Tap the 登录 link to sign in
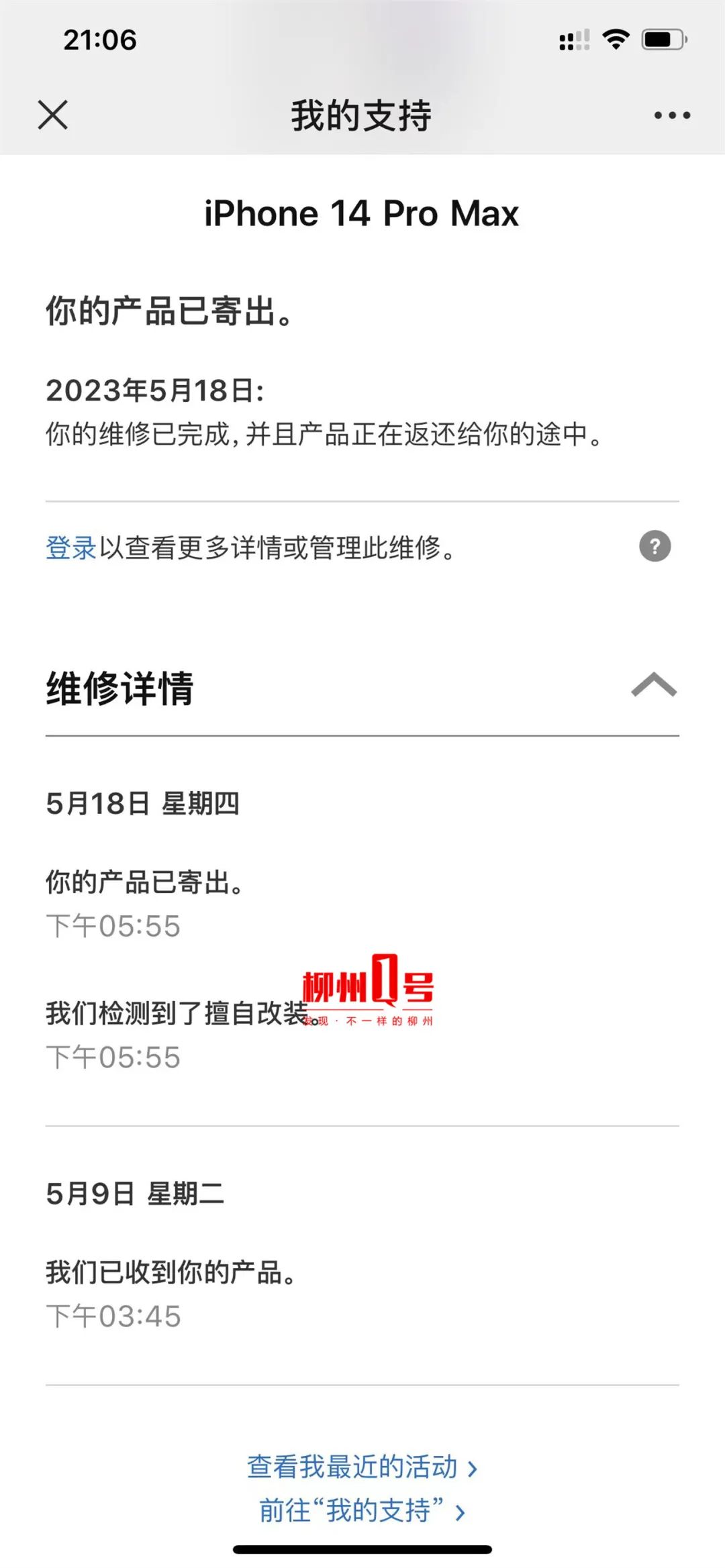Screen dimensions: 725x1568 [71, 547]
